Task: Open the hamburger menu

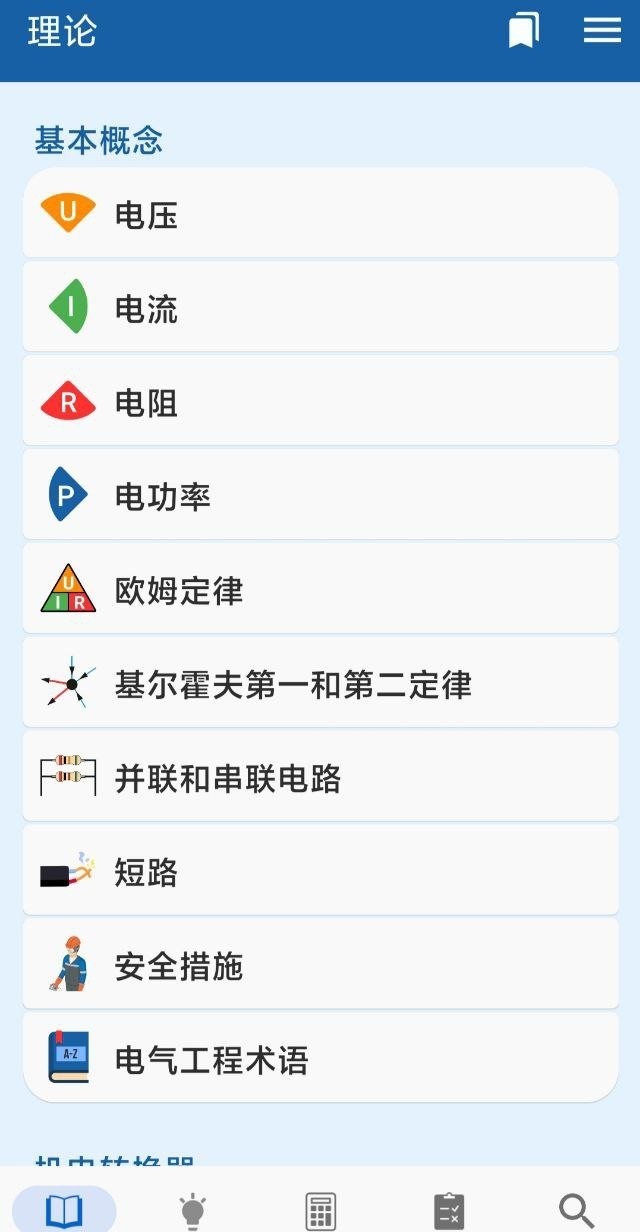Action: [x=602, y=31]
